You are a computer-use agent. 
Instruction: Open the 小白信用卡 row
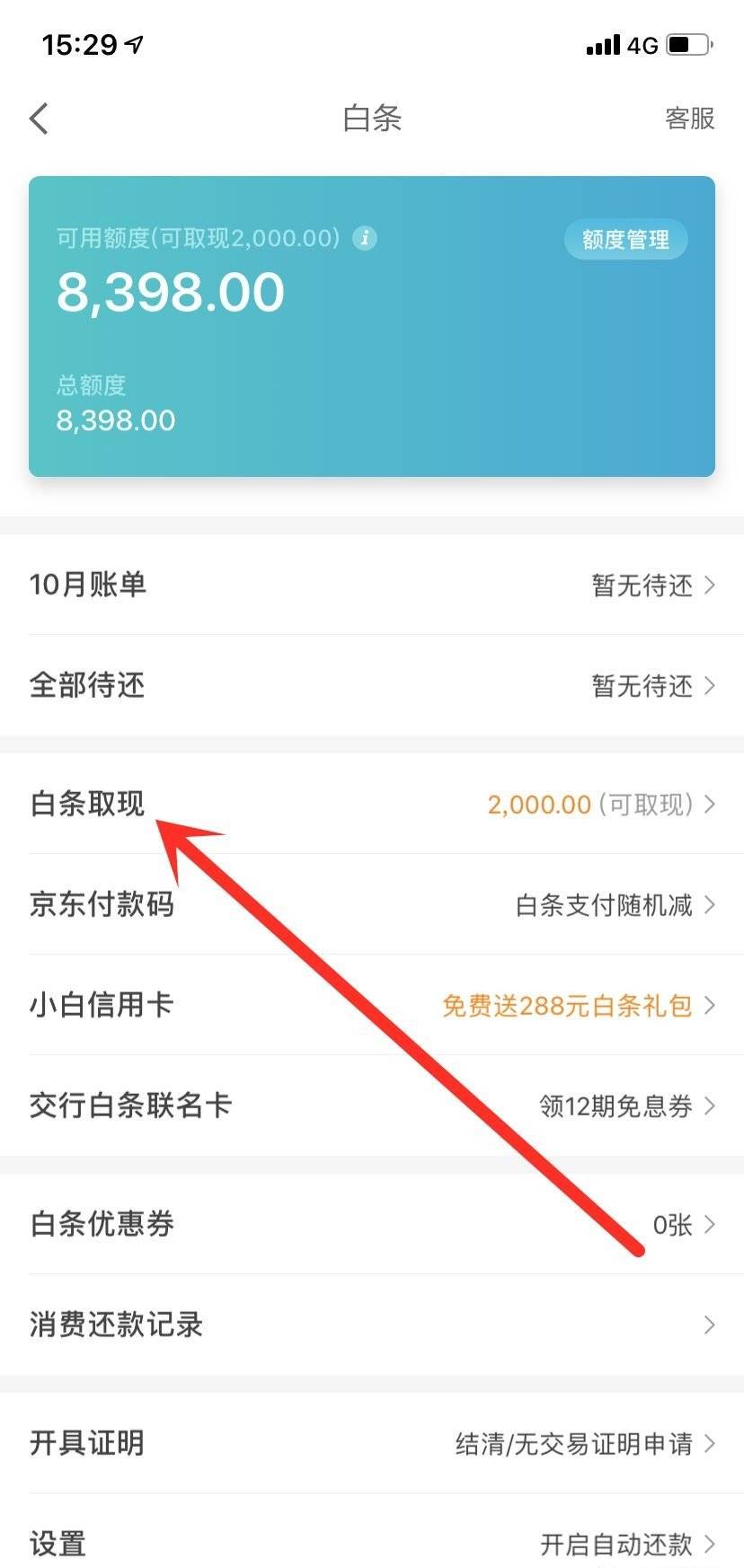click(x=372, y=1005)
